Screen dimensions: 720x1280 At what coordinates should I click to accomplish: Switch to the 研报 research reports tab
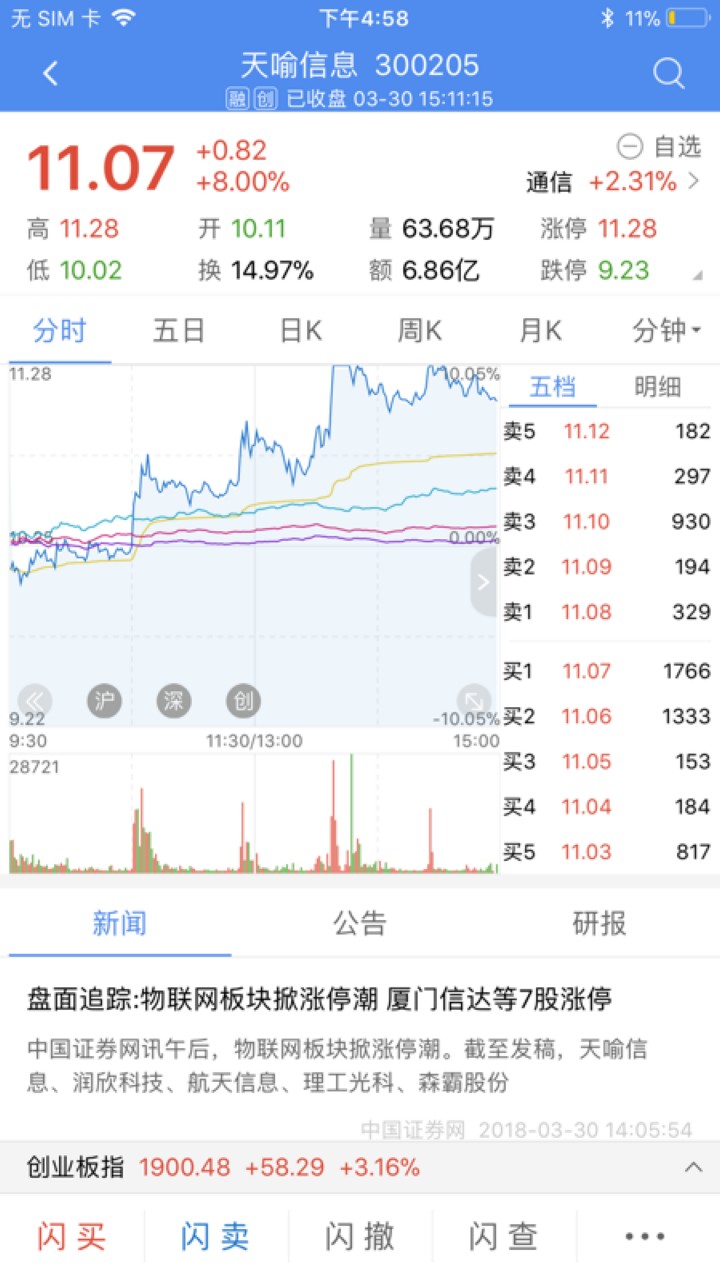pyautogui.click(x=600, y=923)
